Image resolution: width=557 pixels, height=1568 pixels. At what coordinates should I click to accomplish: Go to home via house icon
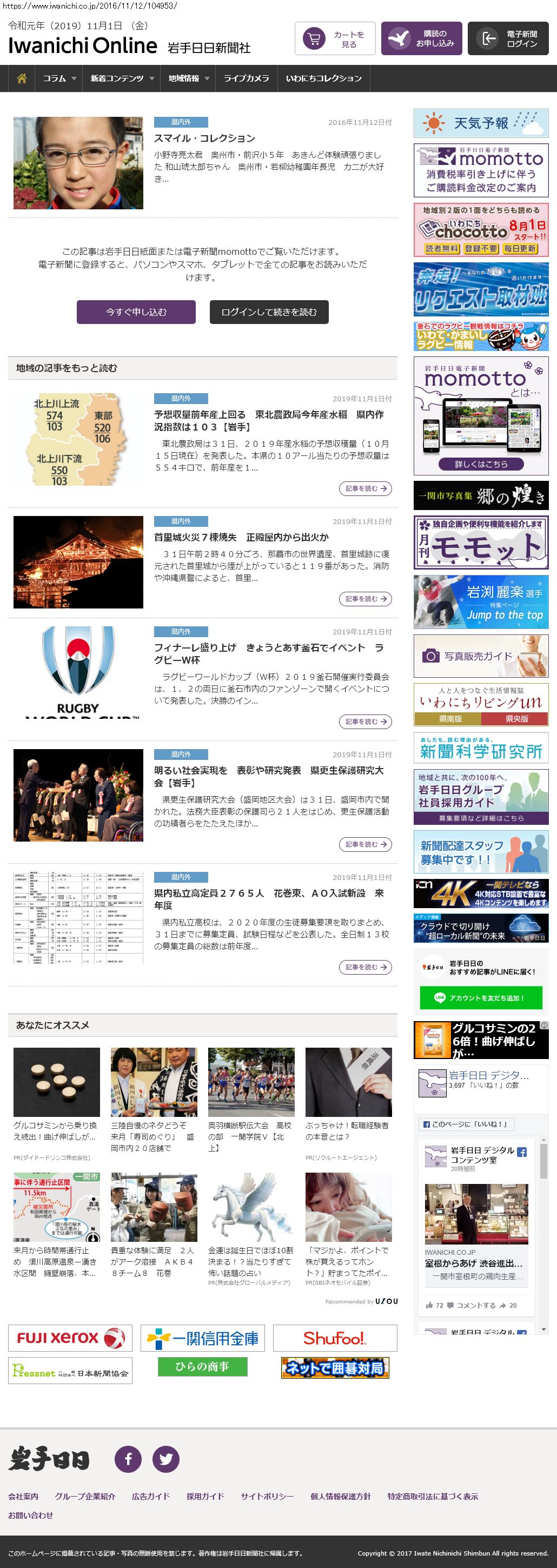pyautogui.click(x=22, y=78)
